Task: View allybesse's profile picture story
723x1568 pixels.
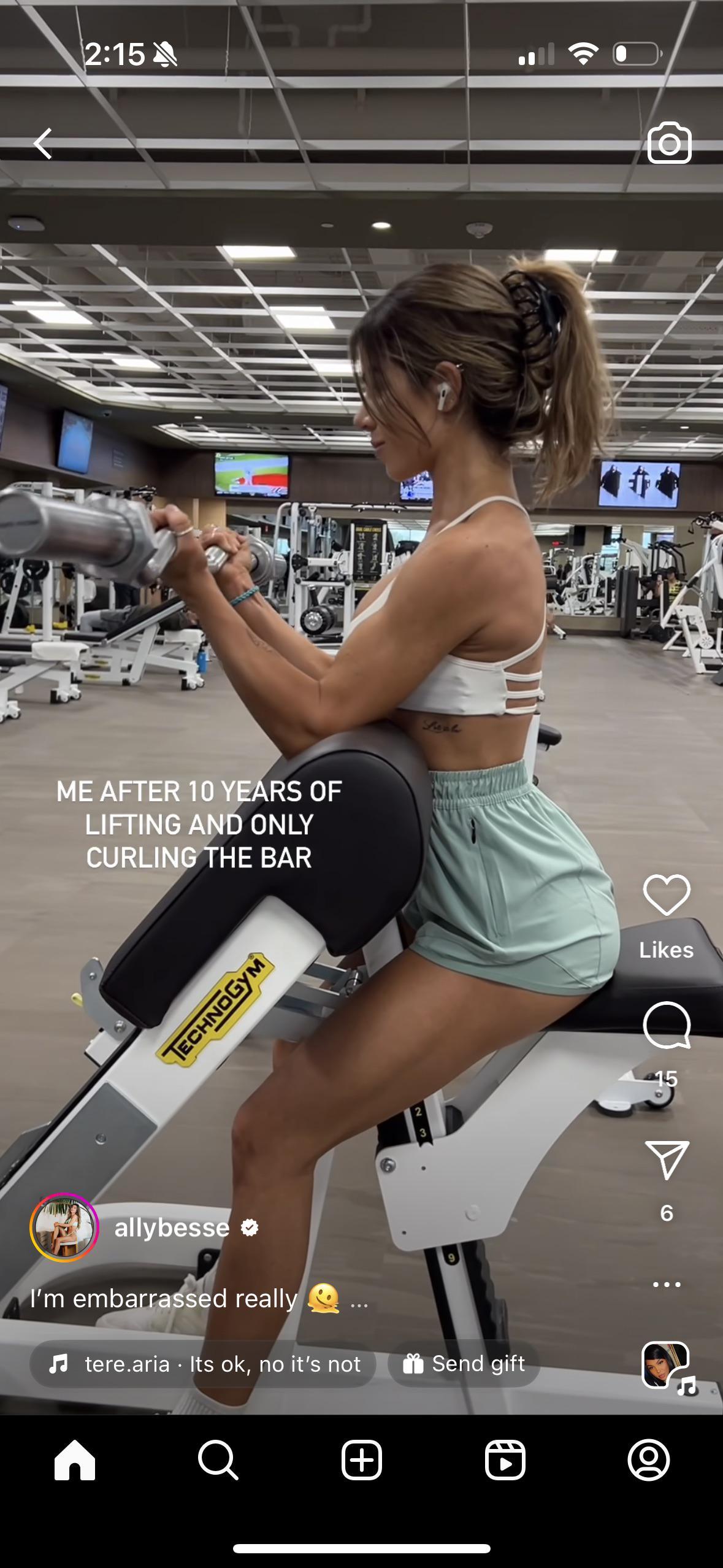Action: tap(64, 1228)
